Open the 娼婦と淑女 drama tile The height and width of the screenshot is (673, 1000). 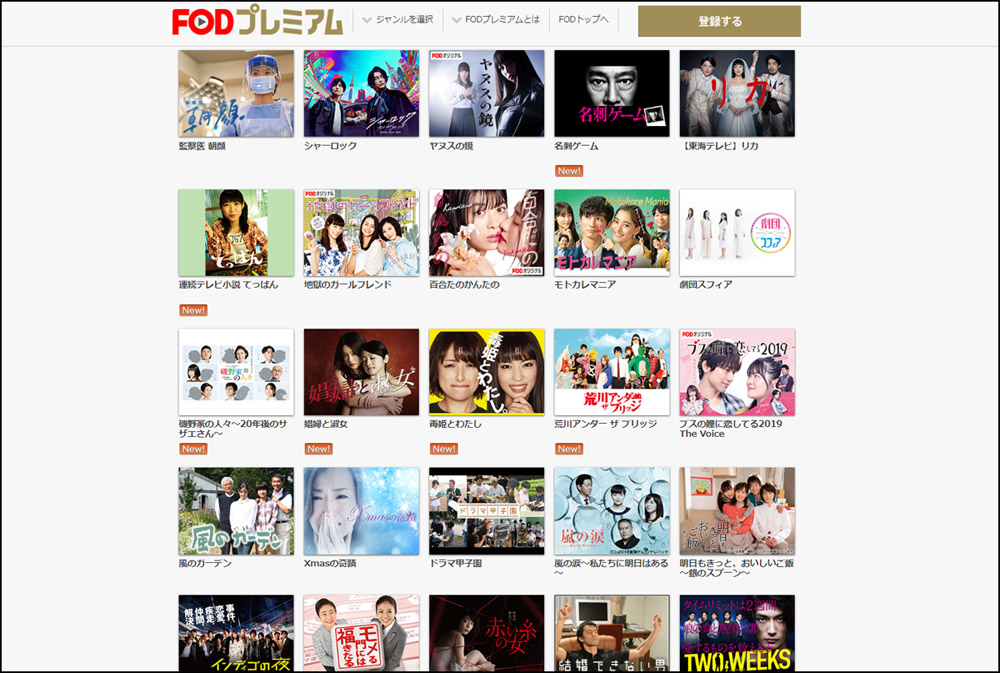(x=361, y=372)
